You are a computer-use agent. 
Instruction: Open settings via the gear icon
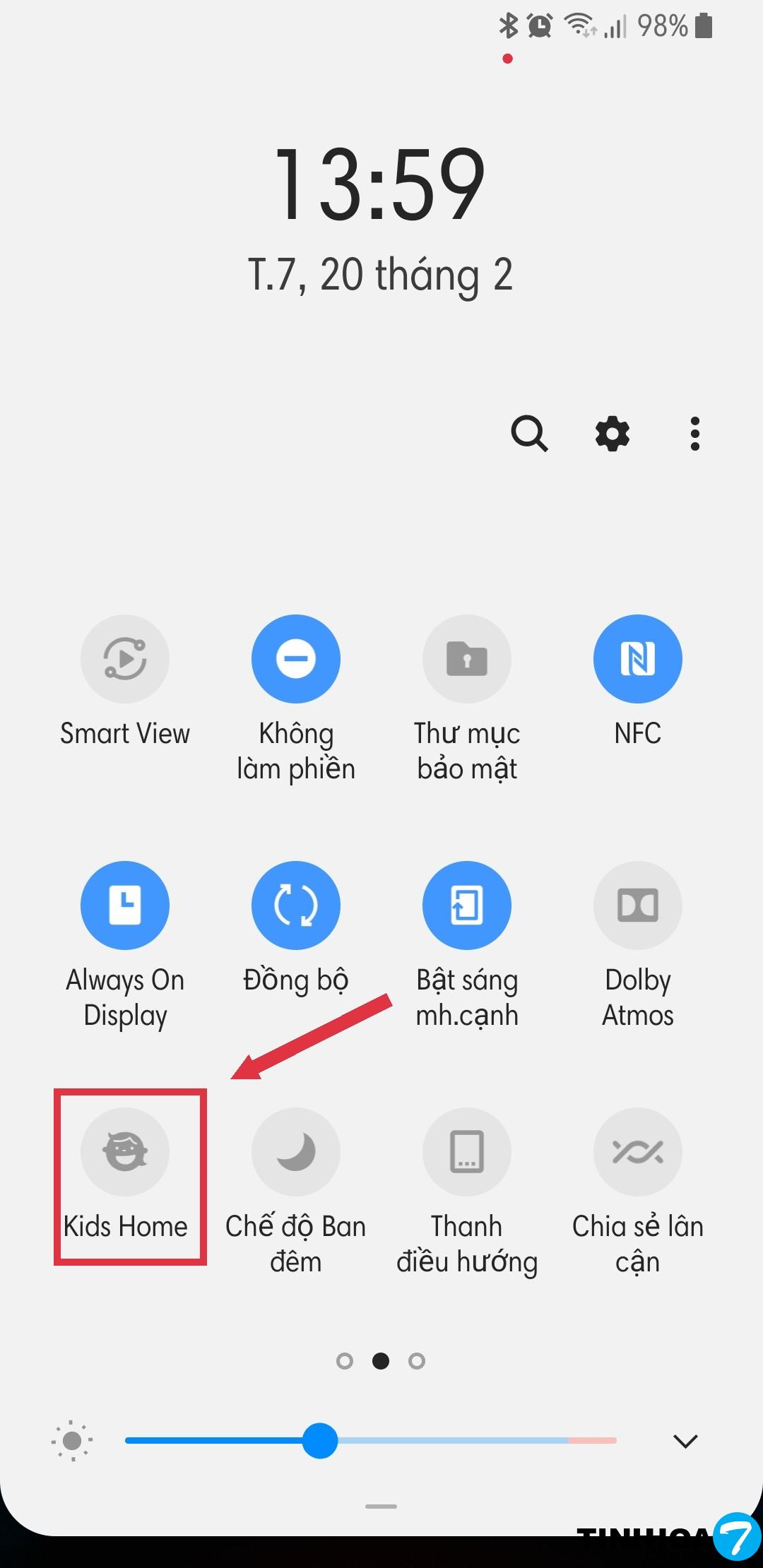(612, 433)
